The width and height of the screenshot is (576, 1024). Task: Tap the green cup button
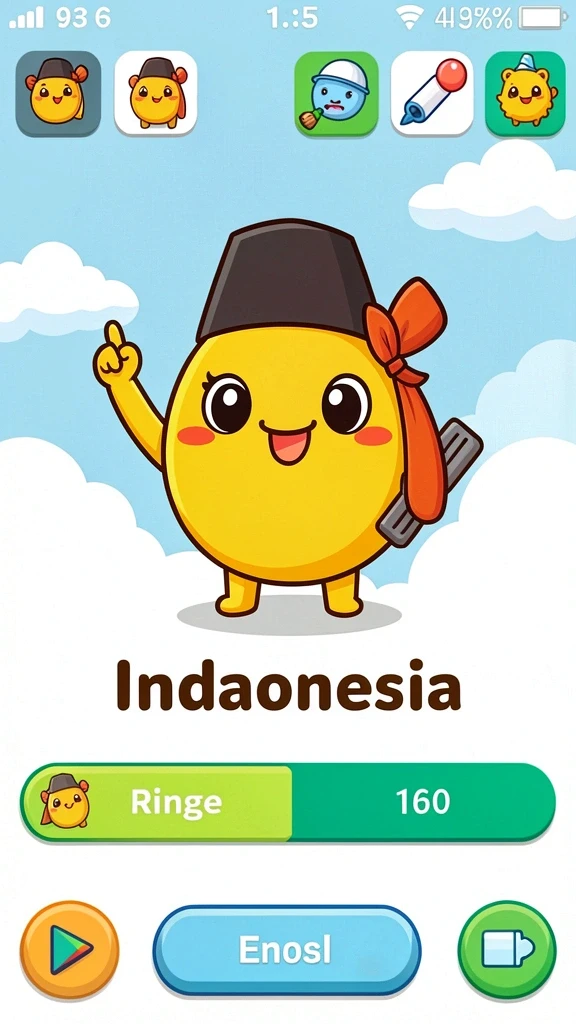click(507, 950)
